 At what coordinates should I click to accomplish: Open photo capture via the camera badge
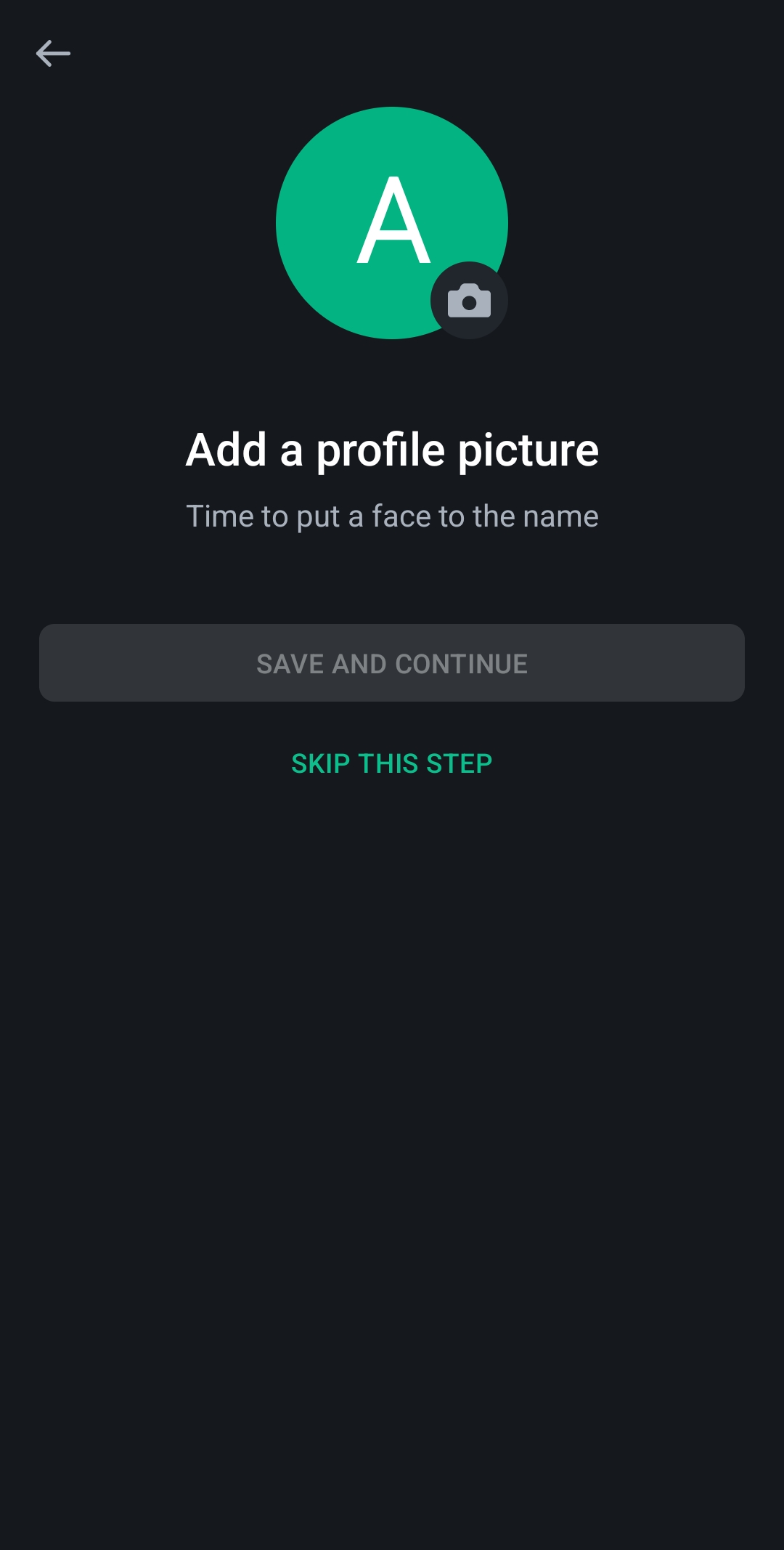pyautogui.click(x=470, y=299)
